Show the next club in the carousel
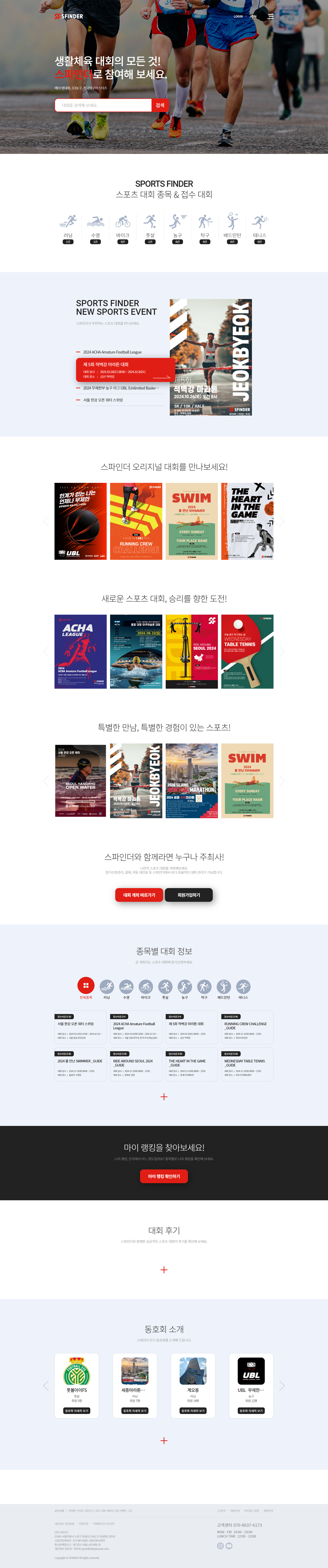Image resolution: width=328 pixels, height=1568 pixels. pos(281,1386)
